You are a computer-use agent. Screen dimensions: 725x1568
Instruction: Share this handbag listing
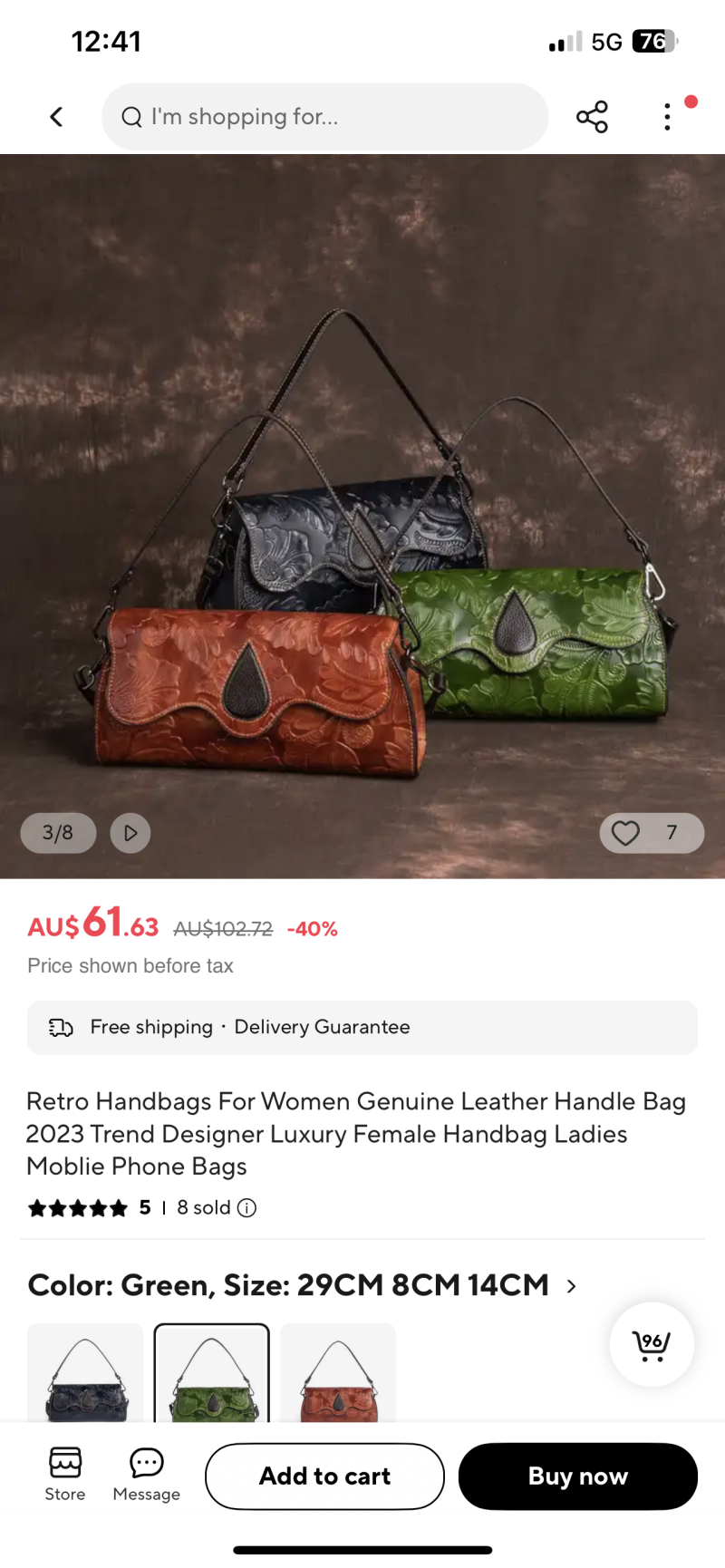tap(592, 117)
